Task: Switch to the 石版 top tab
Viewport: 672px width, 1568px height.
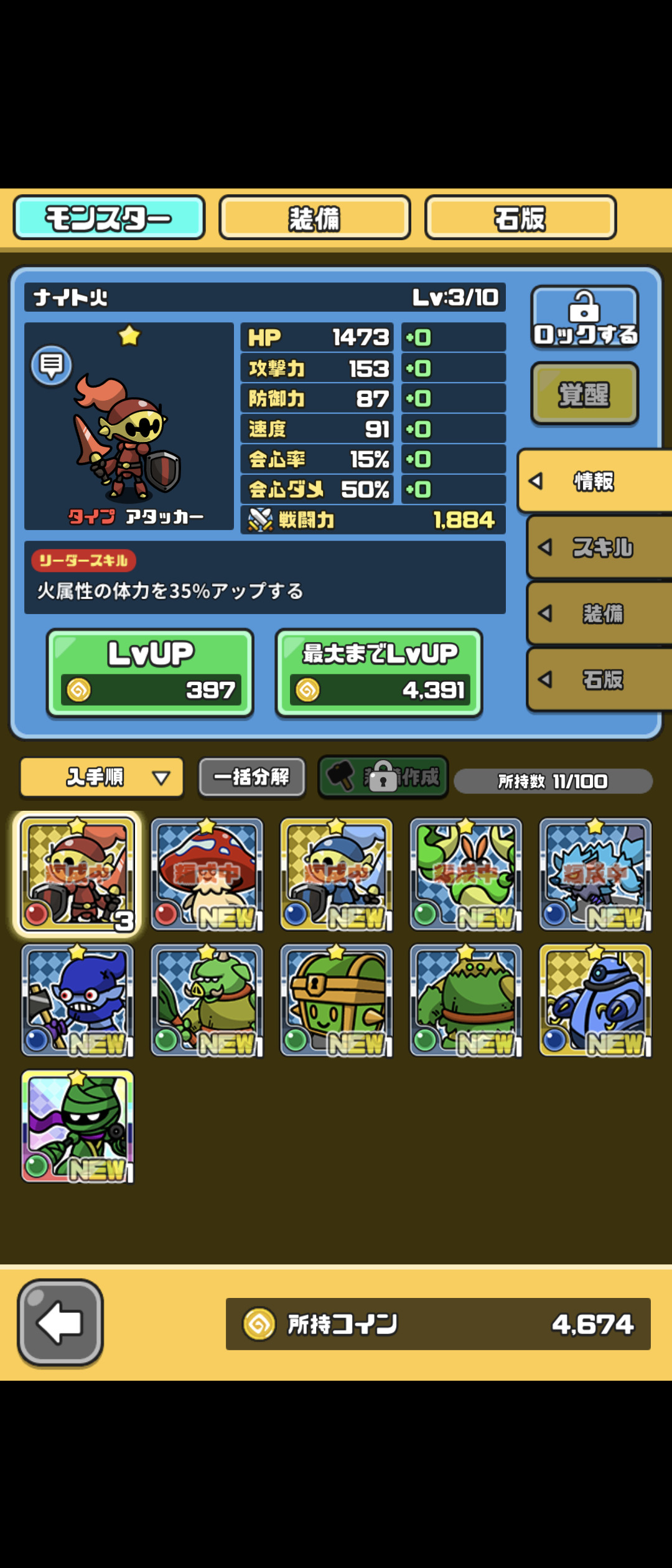Action: click(x=520, y=218)
